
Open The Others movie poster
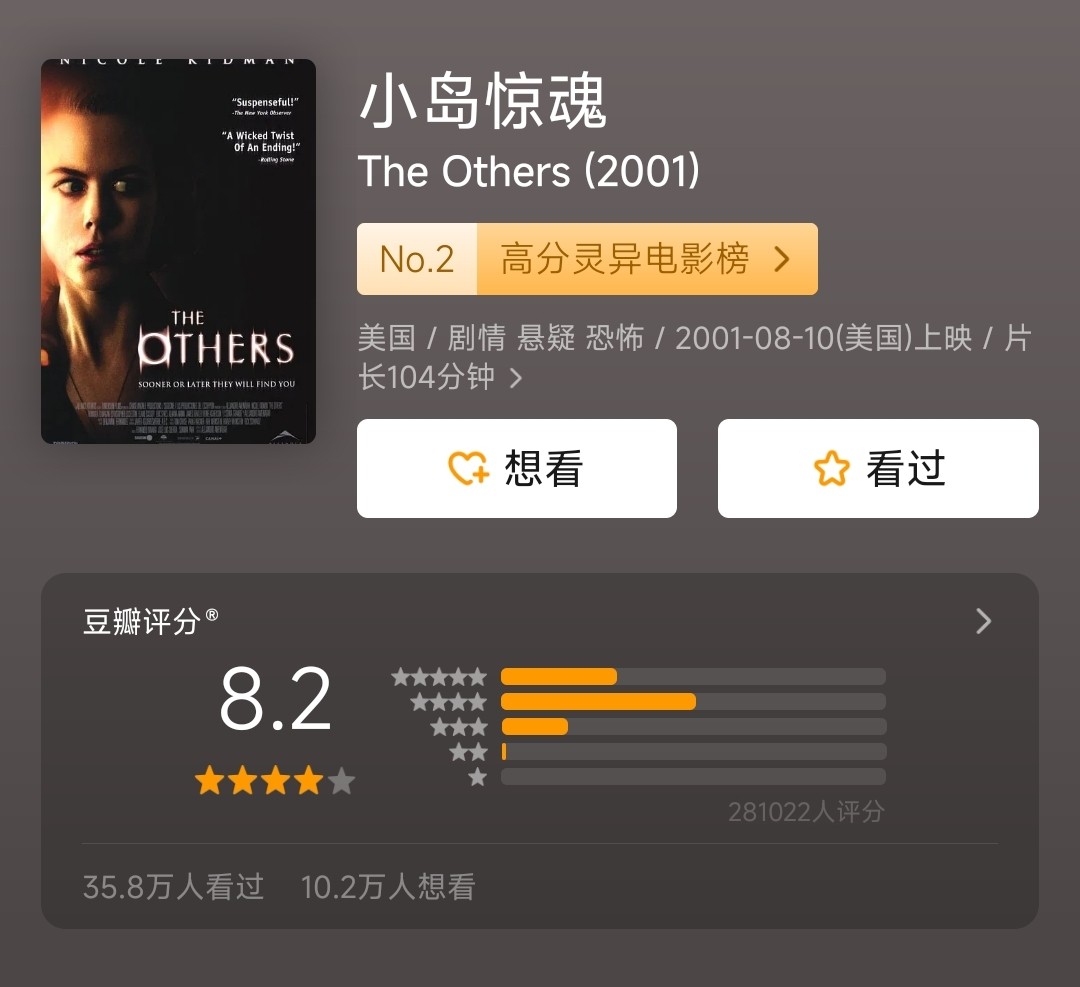178,251
